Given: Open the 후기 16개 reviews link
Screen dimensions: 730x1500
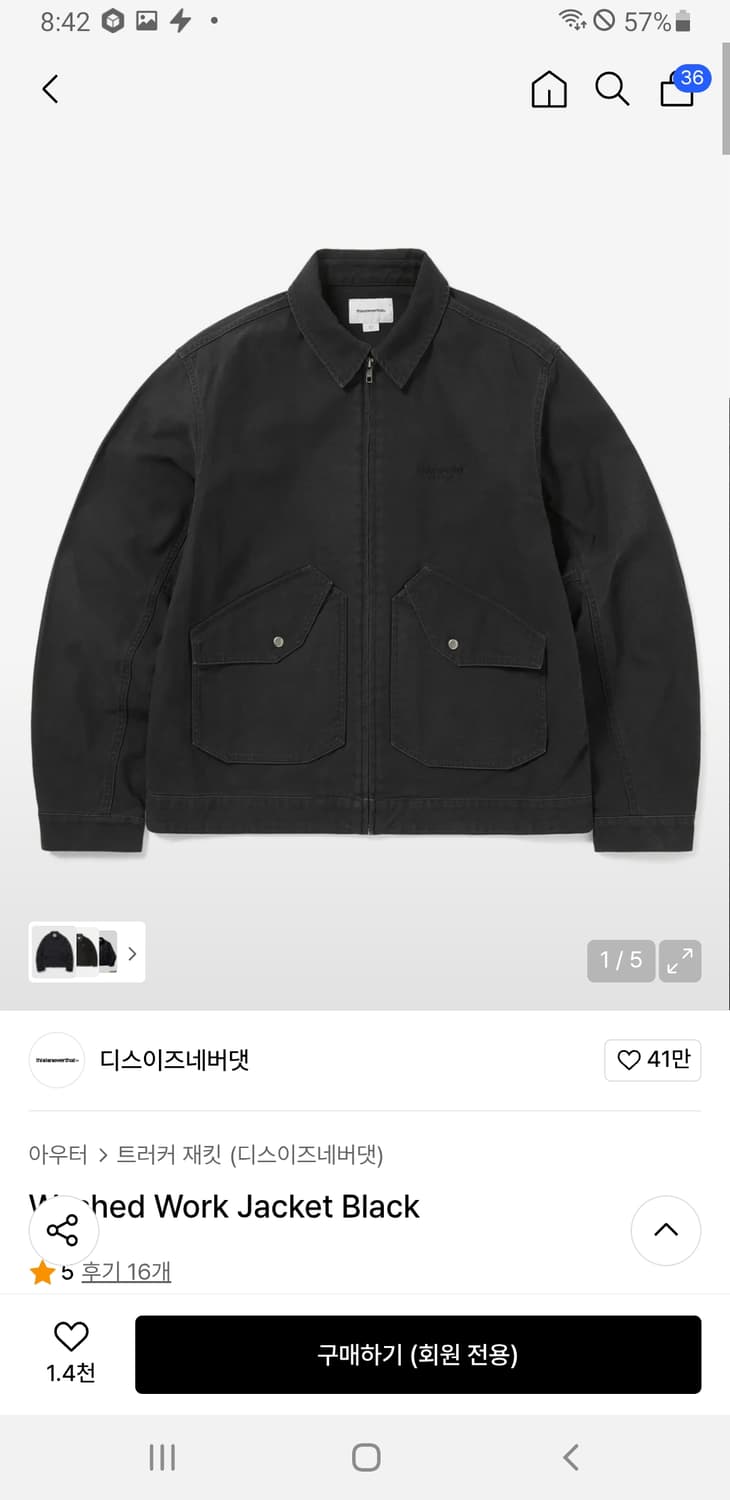Looking at the screenshot, I should pyautogui.click(x=127, y=1271).
